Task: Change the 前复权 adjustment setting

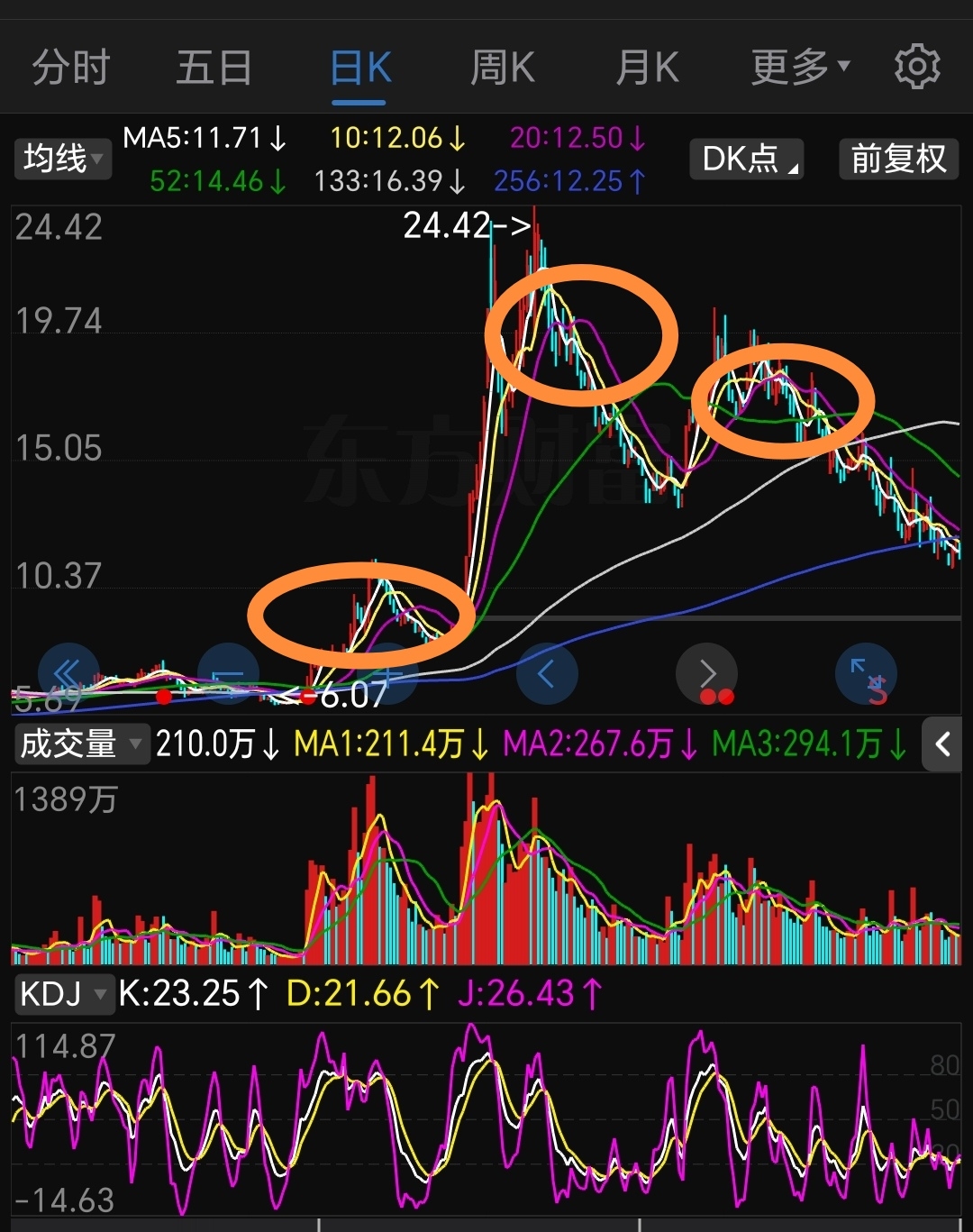Action: (898, 159)
